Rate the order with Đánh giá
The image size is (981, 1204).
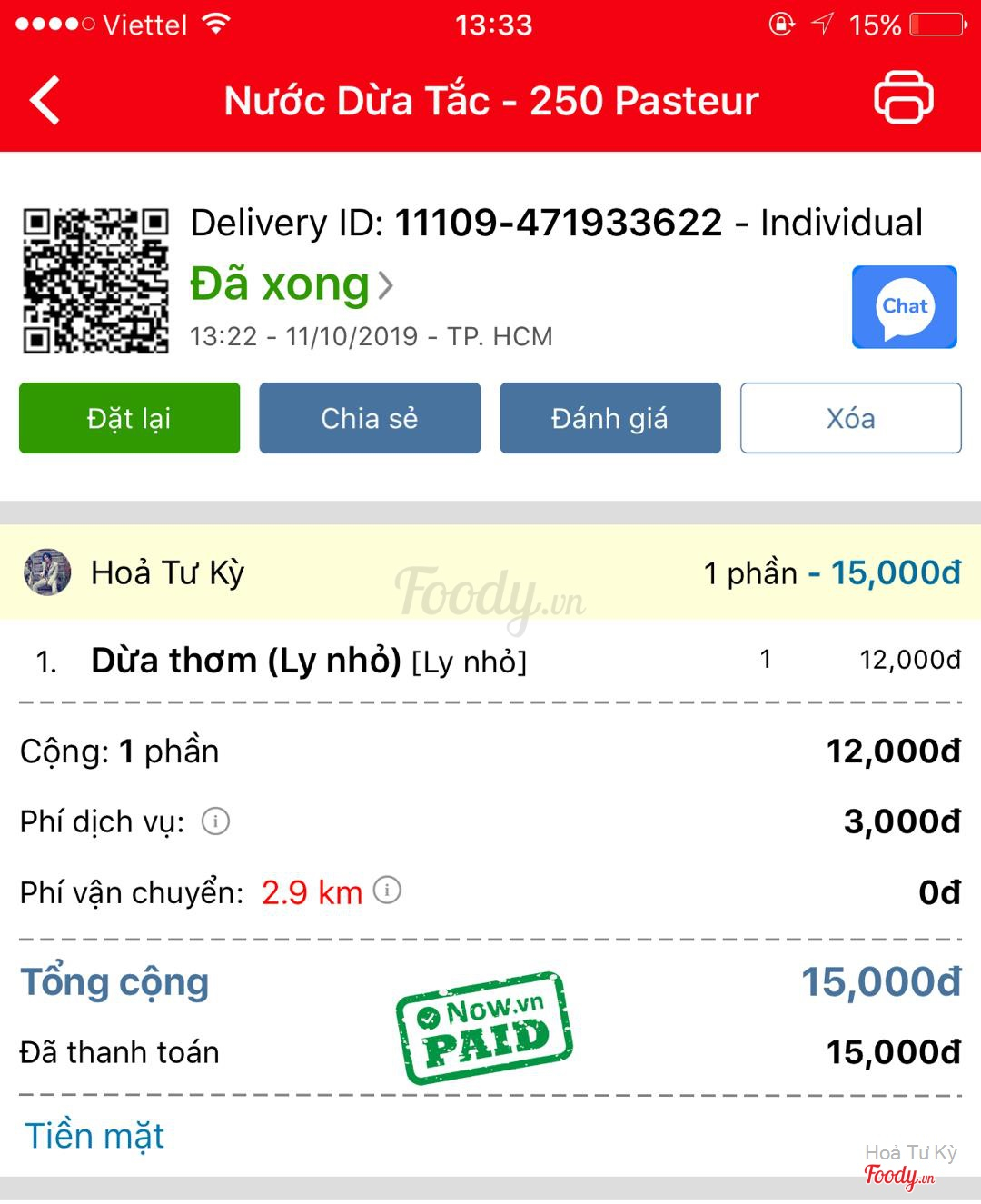[x=609, y=418]
